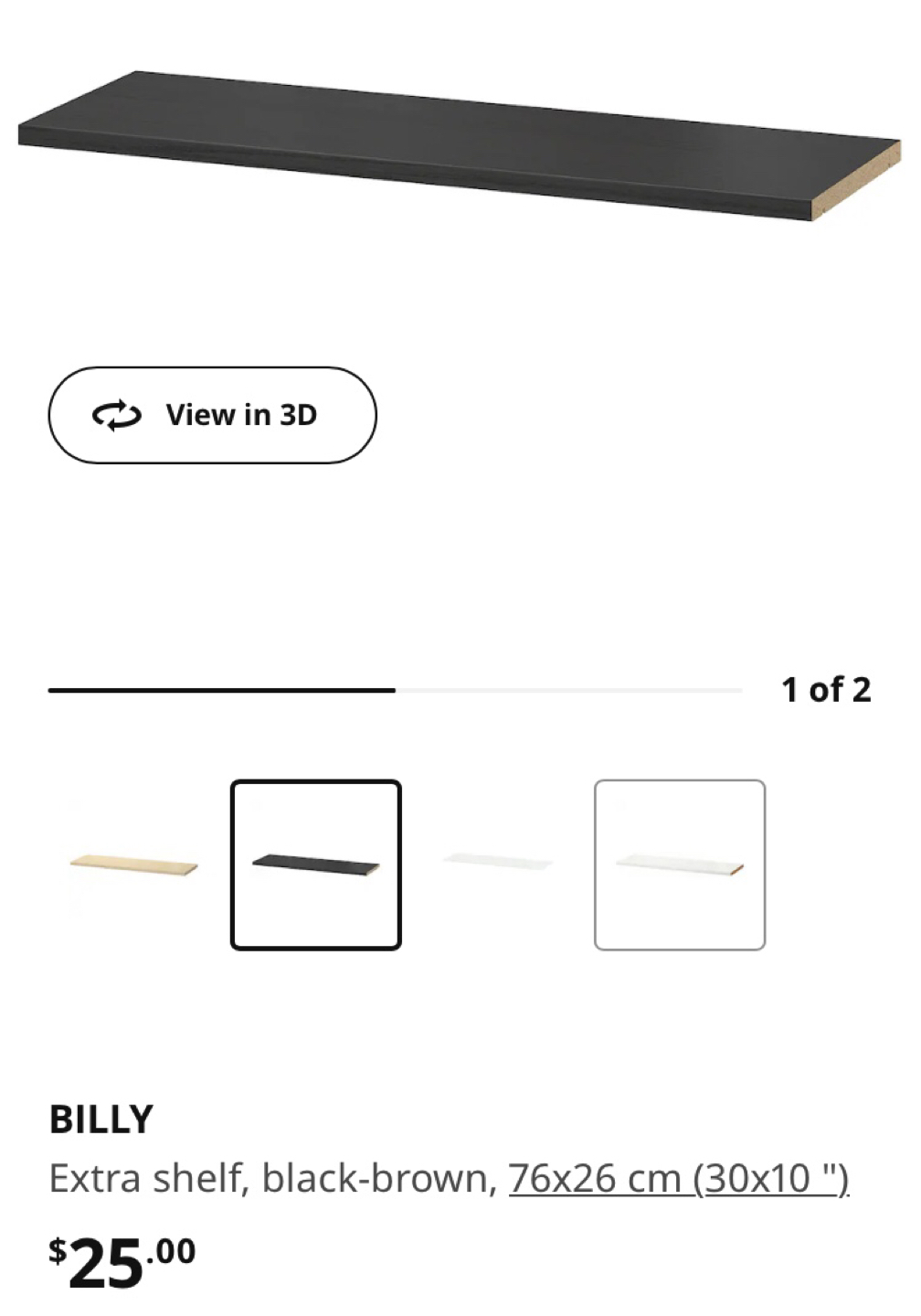Open the View in 3D viewer

coord(212,415)
